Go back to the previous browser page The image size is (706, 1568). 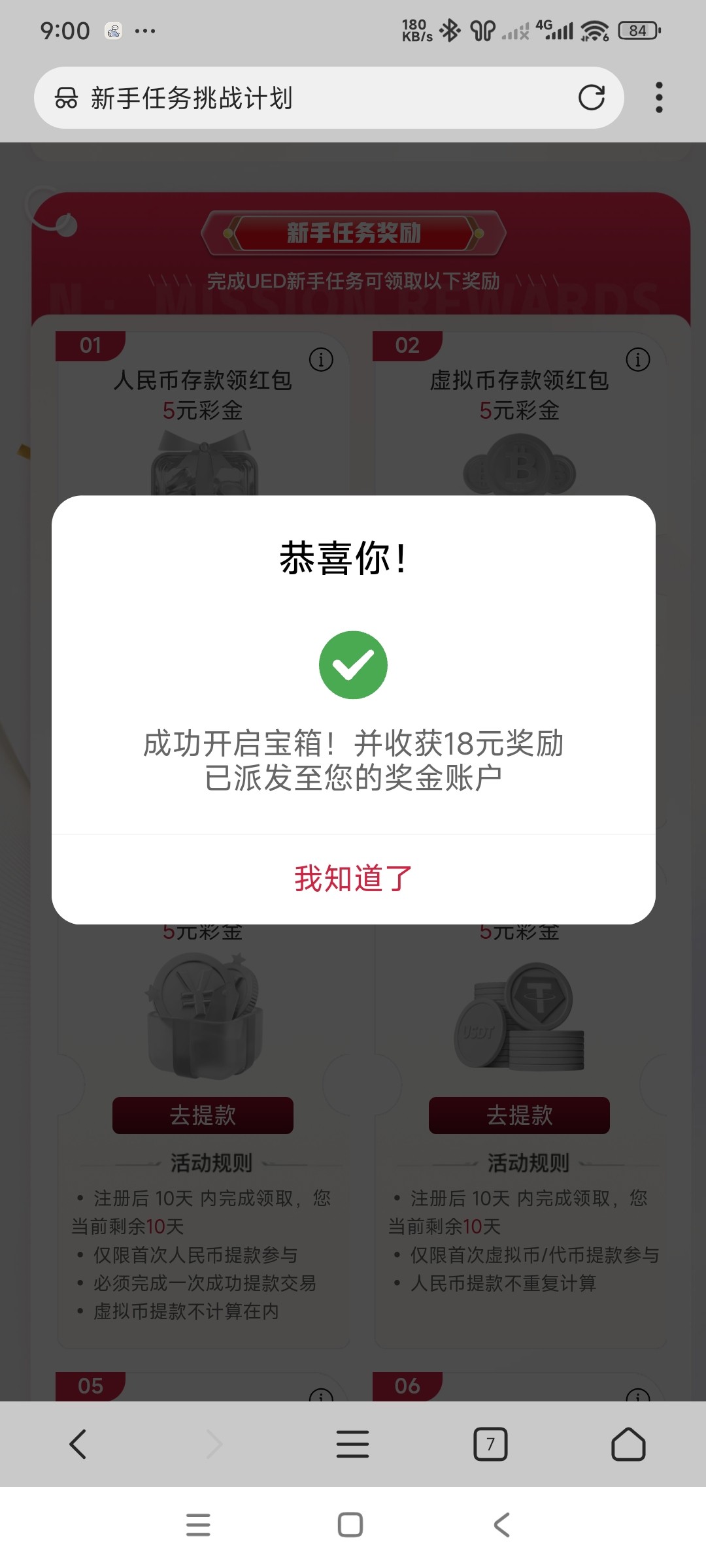78,1444
